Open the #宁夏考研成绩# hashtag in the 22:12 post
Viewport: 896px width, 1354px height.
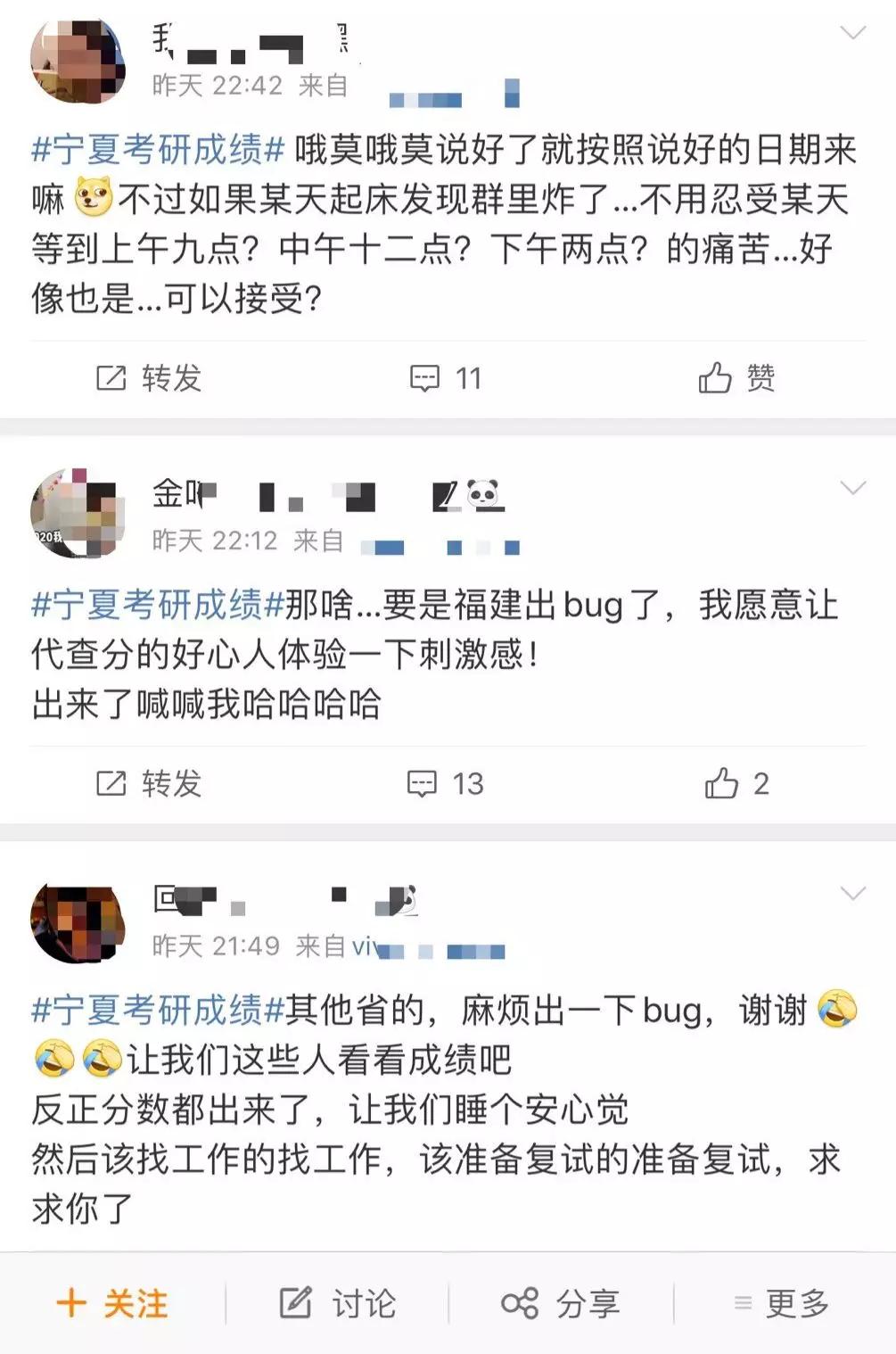click(x=158, y=605)
